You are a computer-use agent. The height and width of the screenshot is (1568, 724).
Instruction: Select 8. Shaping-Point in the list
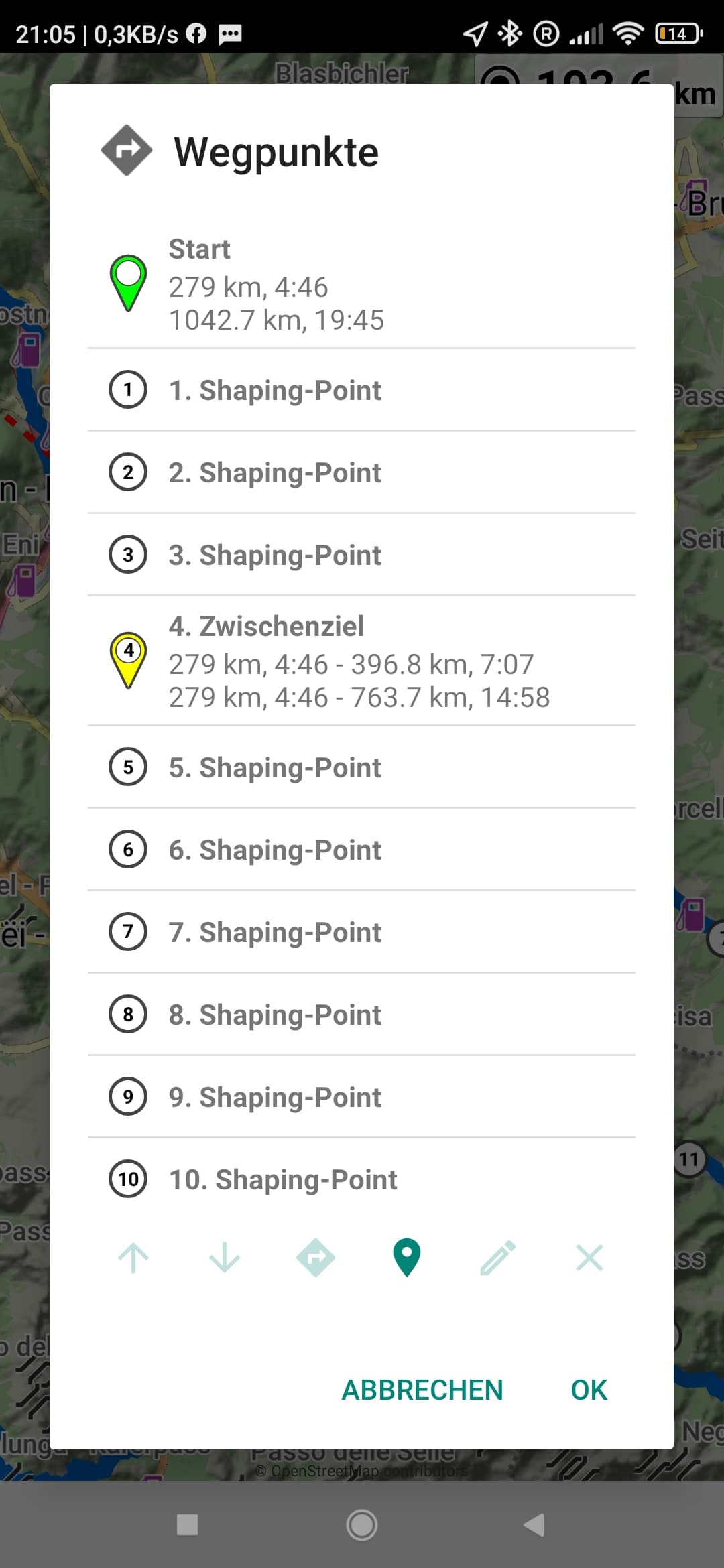pyautogui.click(x=361, y=1015)
